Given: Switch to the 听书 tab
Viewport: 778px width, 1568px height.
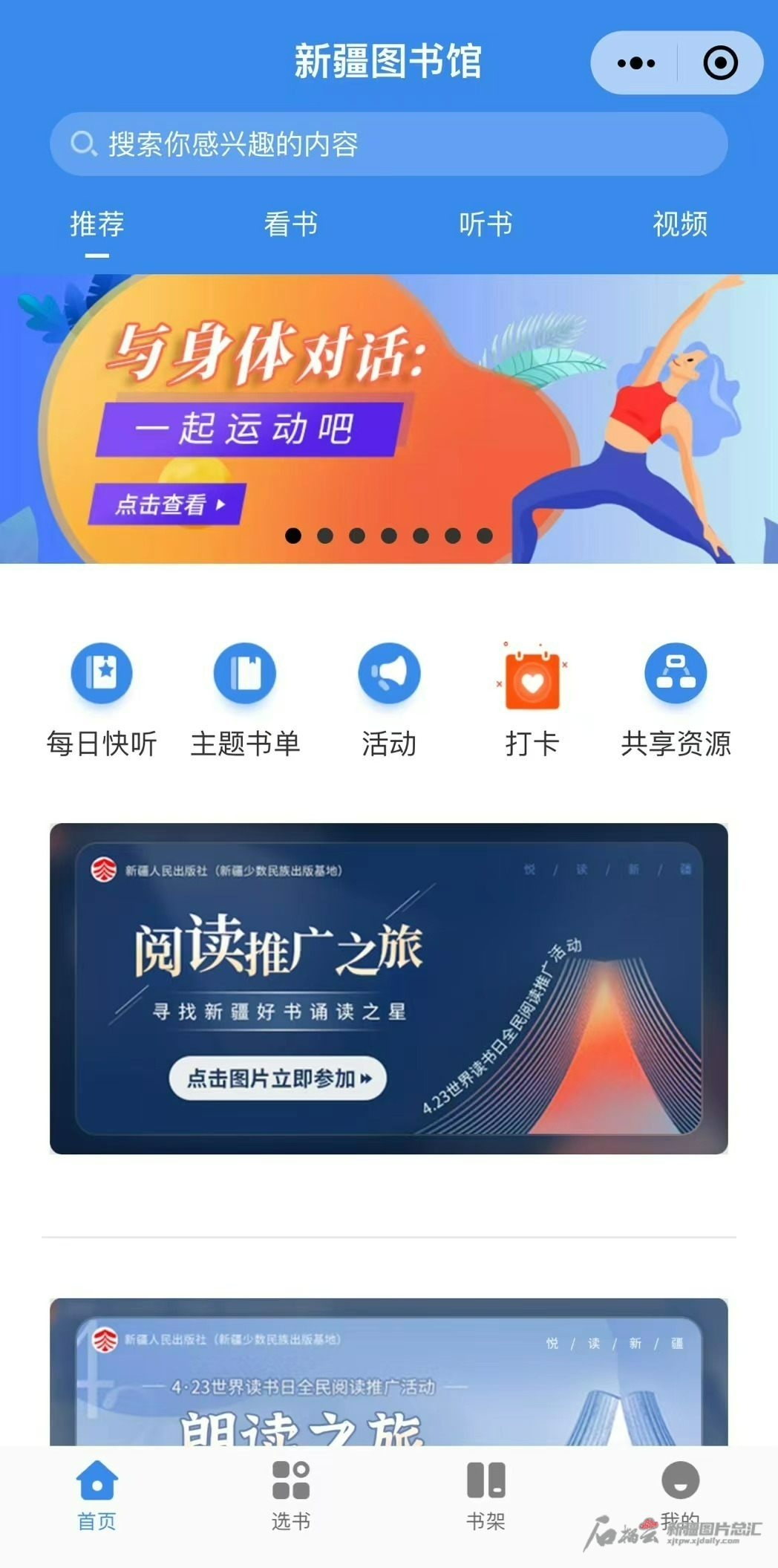Looking at the screenshot, I should click(486, 224).
